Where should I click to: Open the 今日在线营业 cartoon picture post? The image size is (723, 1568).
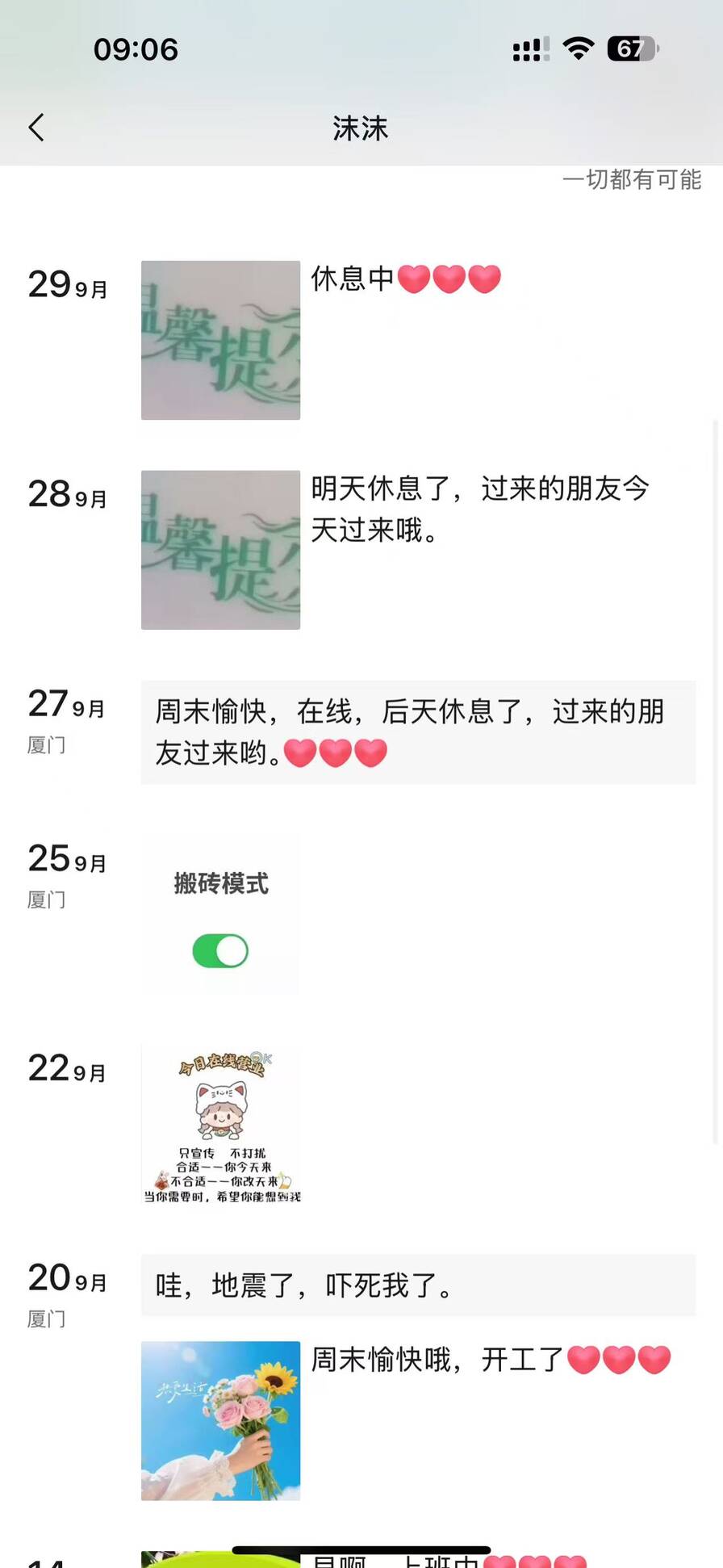(220, 1124)
